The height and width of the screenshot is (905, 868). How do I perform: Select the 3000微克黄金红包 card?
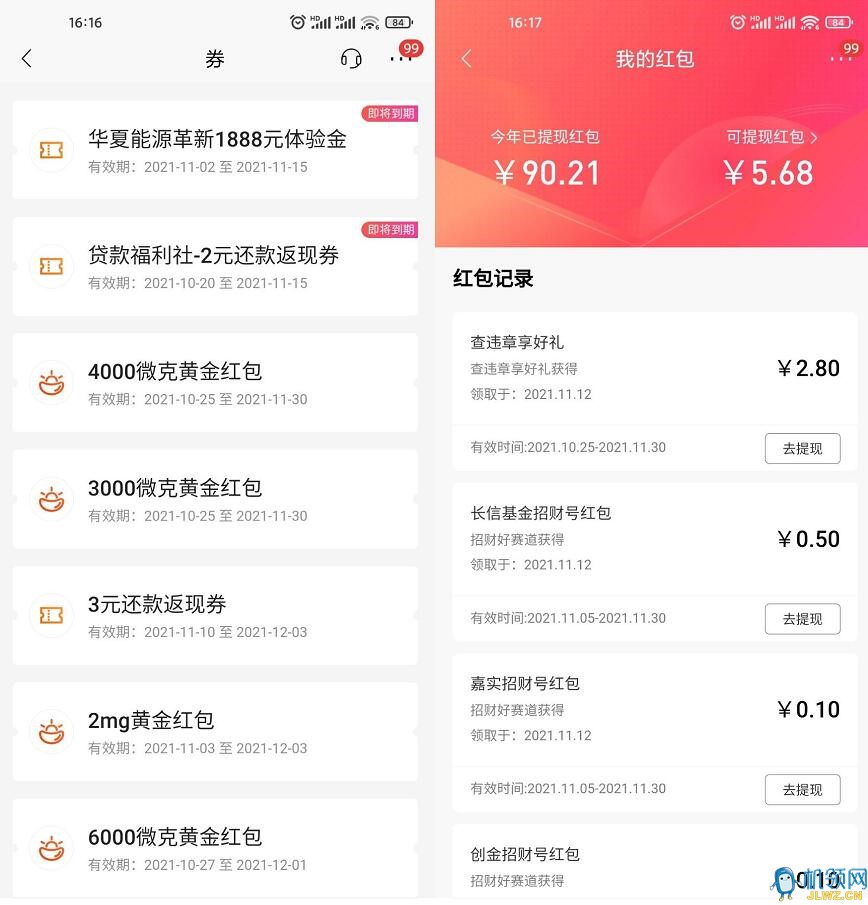(x=215, y=499)
